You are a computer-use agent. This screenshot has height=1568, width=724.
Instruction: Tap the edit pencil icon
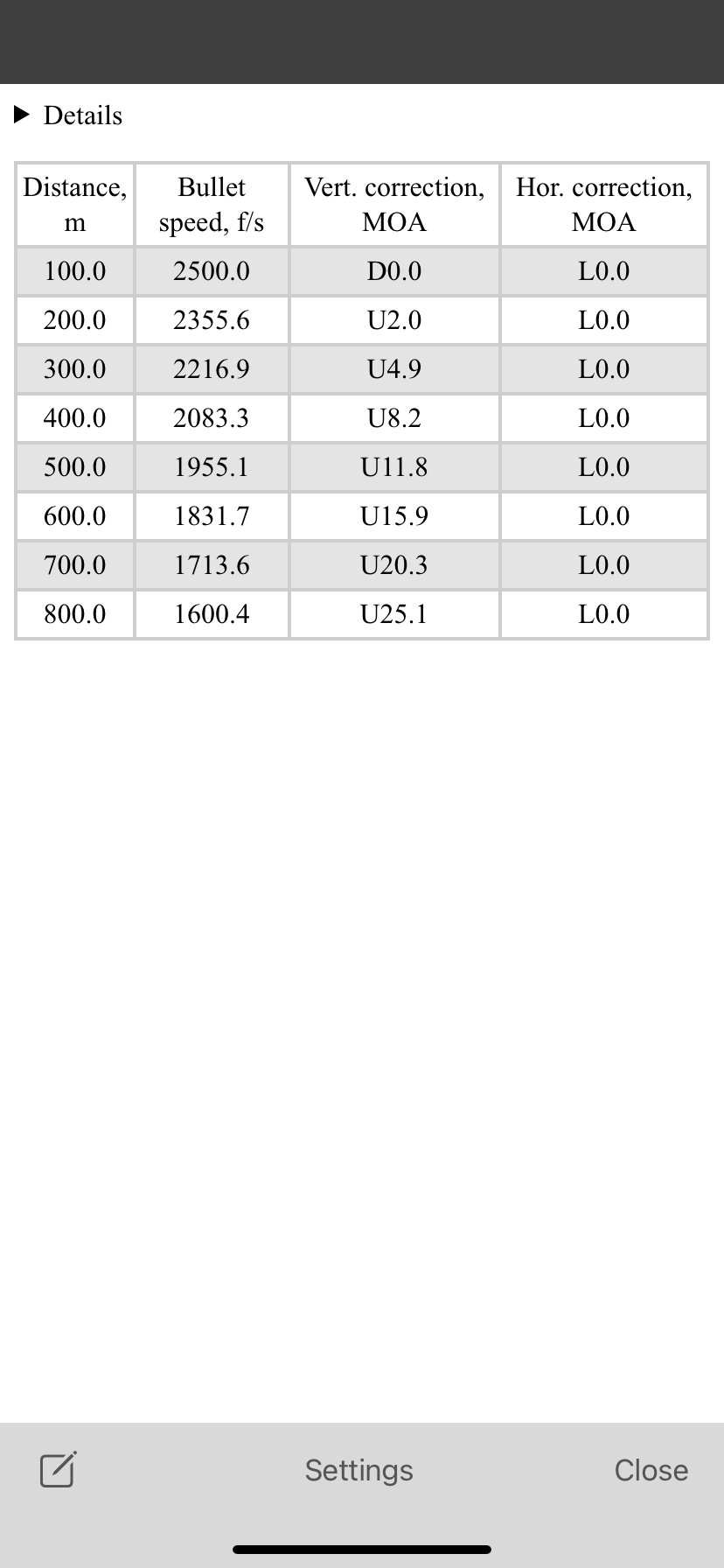coord(59,1469)
